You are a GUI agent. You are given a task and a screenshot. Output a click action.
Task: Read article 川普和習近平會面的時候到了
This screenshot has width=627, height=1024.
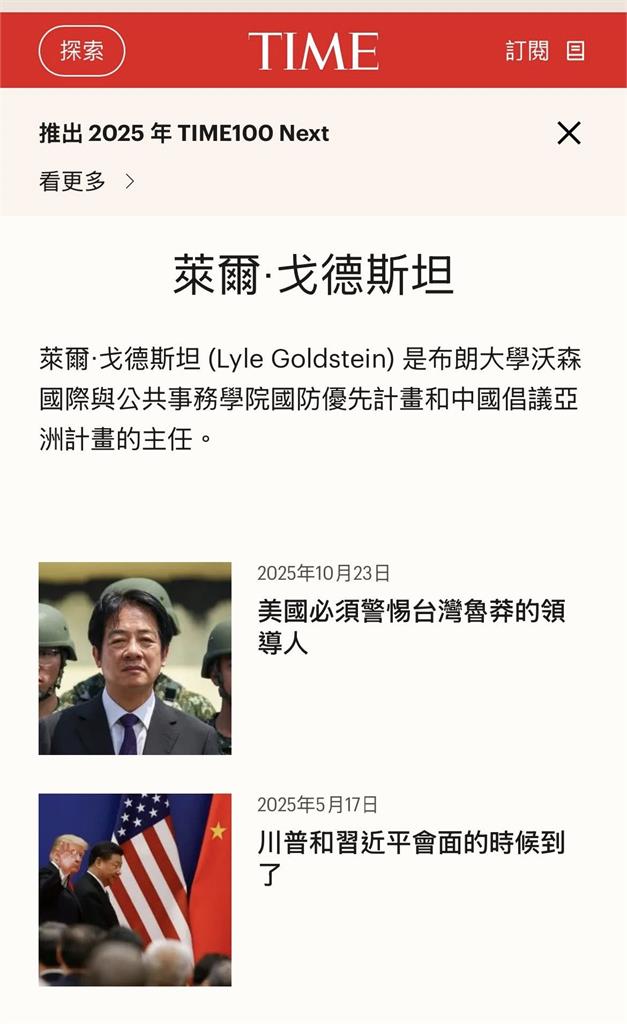[410, 858]
